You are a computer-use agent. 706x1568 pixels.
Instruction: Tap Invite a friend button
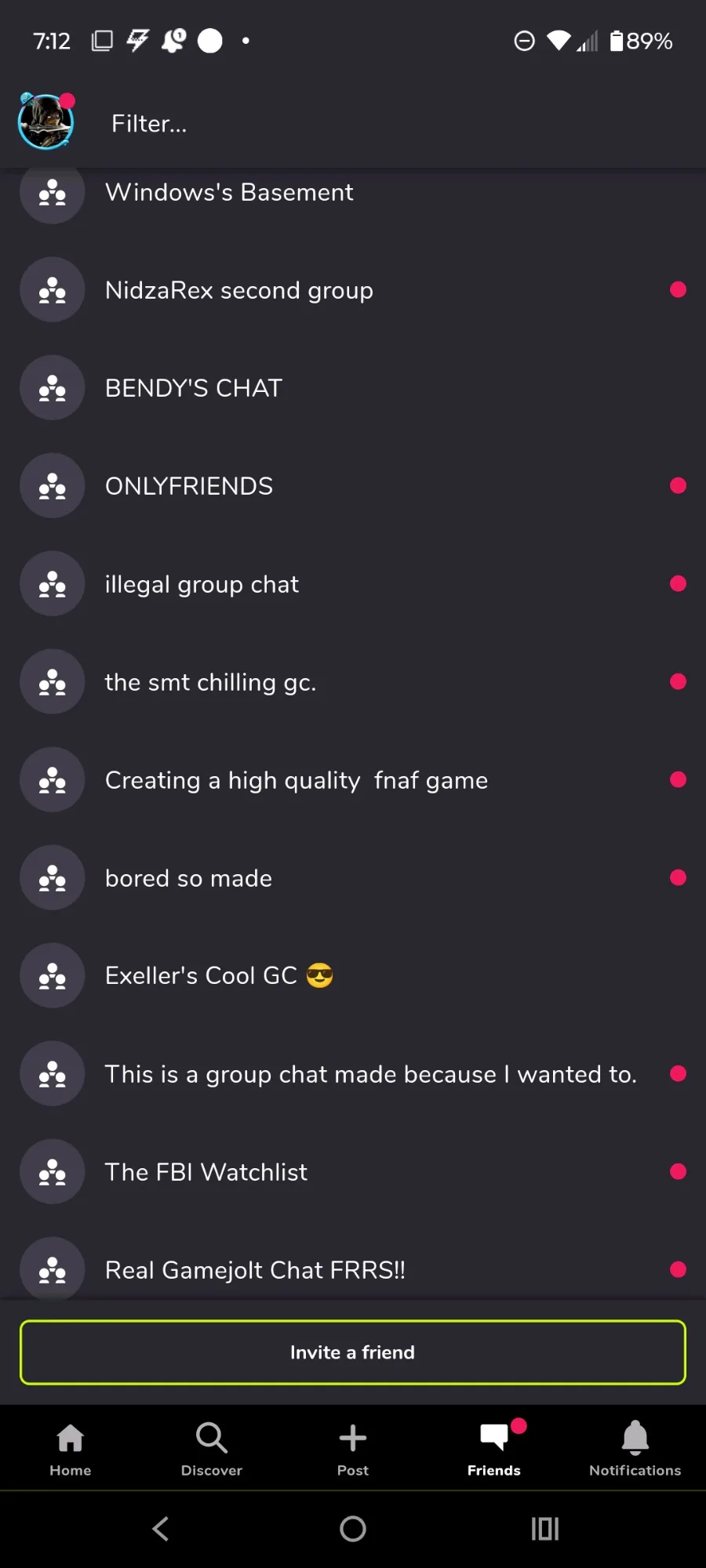(353, 1352)
